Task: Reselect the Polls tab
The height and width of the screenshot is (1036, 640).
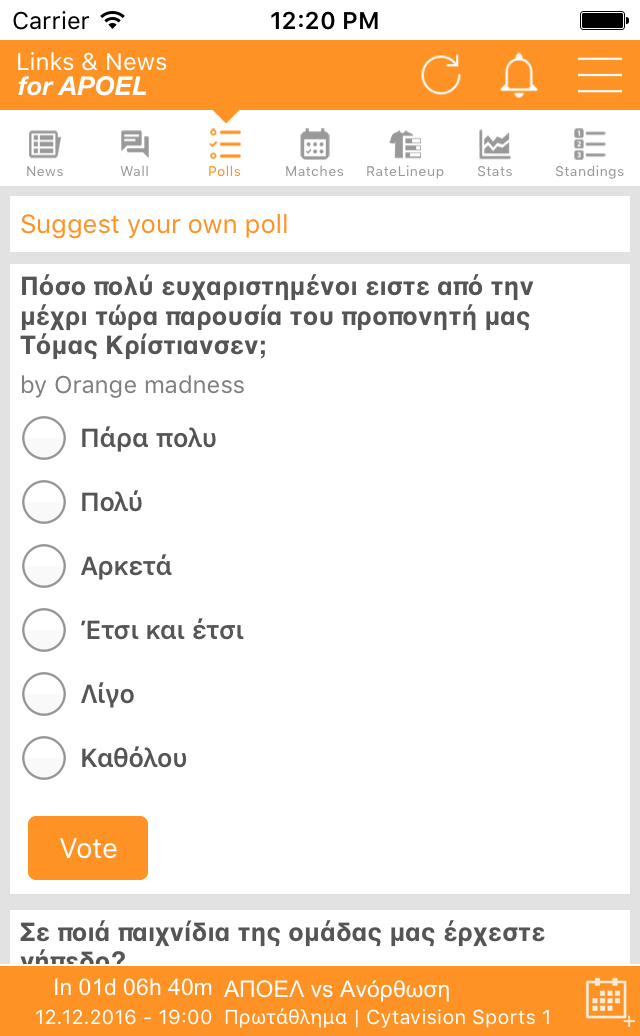Action: pos(225,154)
